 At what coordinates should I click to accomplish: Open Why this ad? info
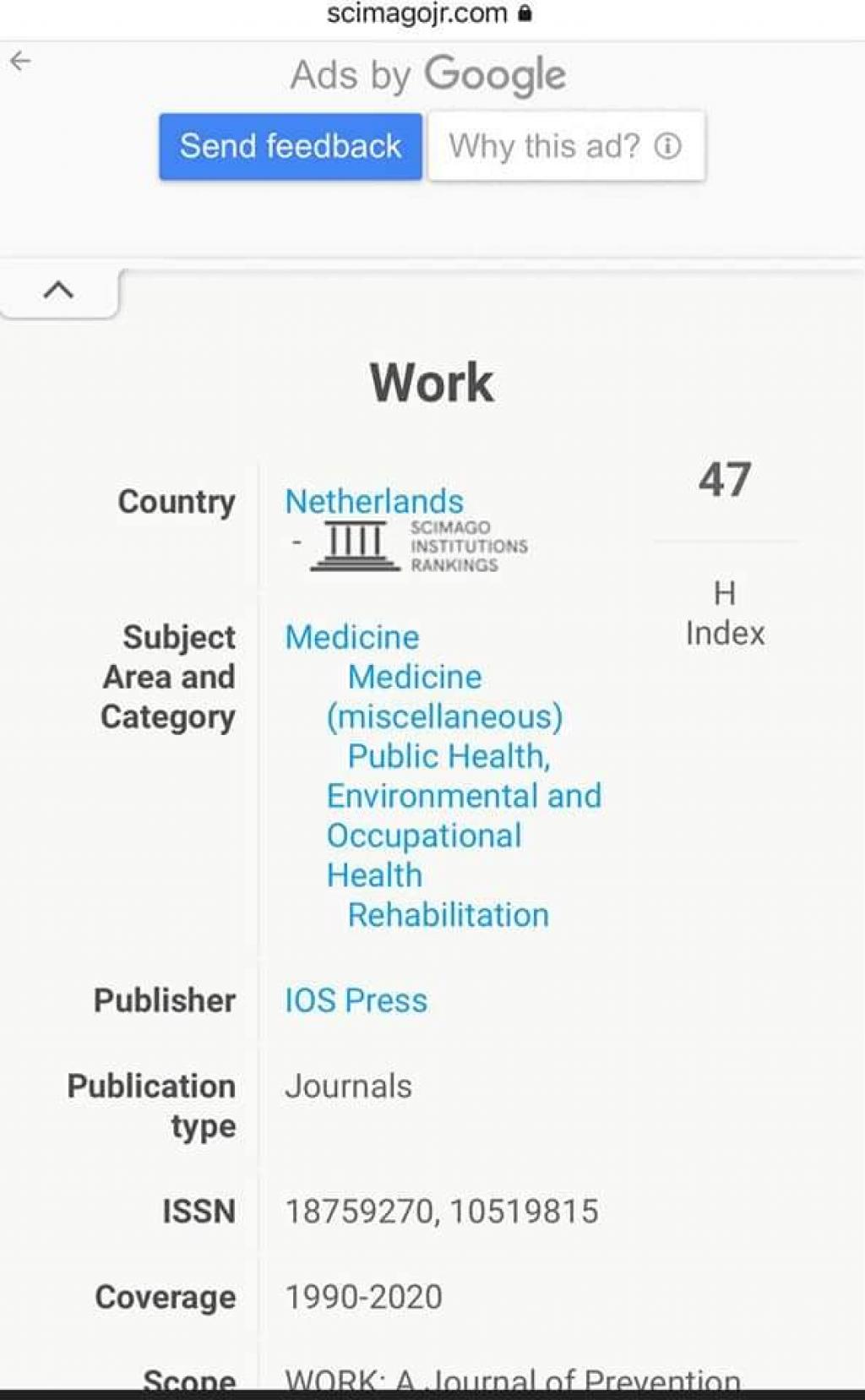click(565, 146)
